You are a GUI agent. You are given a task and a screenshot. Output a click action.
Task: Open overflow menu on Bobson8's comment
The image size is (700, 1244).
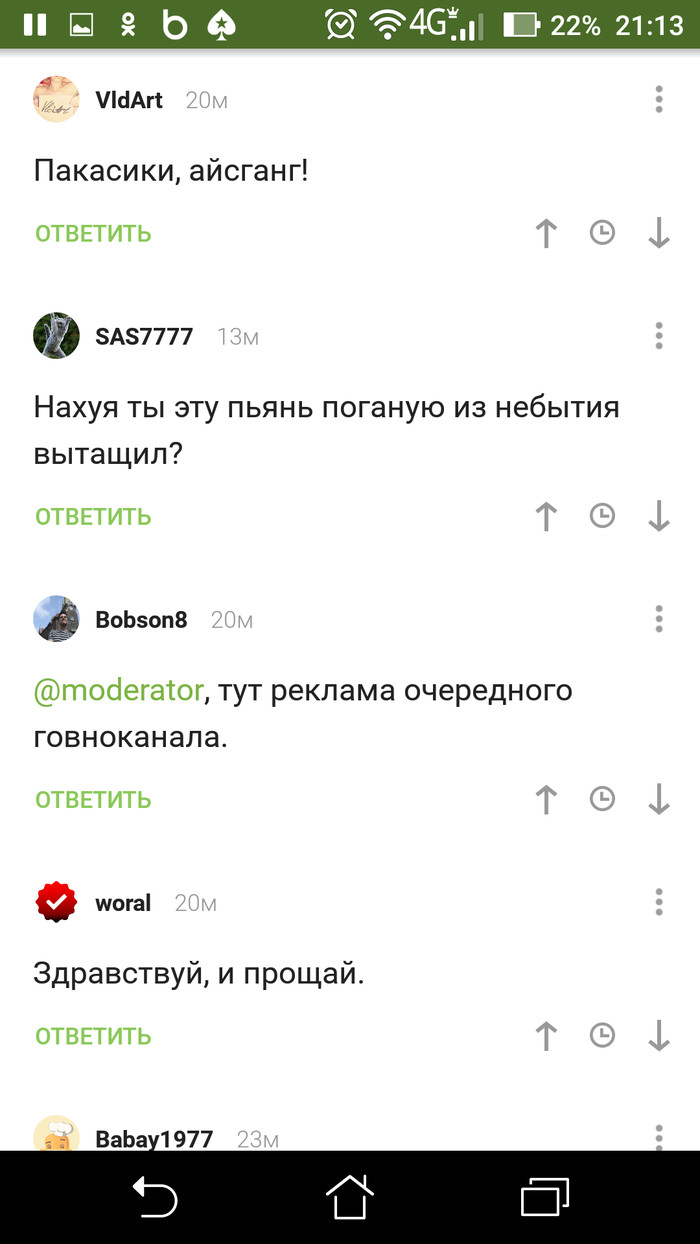(658, 619)
